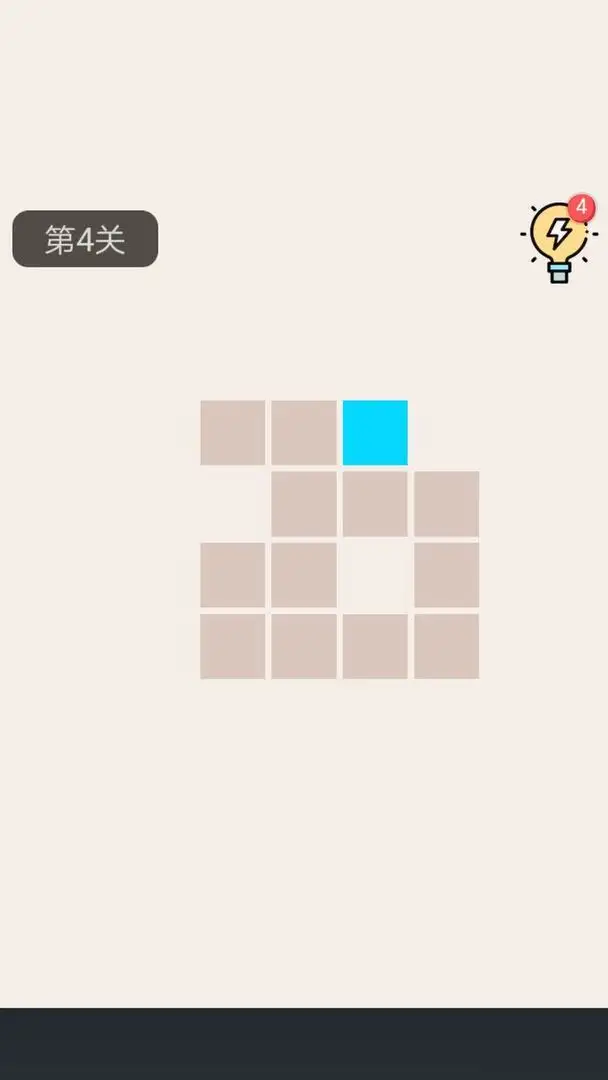Select the tile directly below the blue tile
Viewport: 608px width, 1080px height.
375,504
